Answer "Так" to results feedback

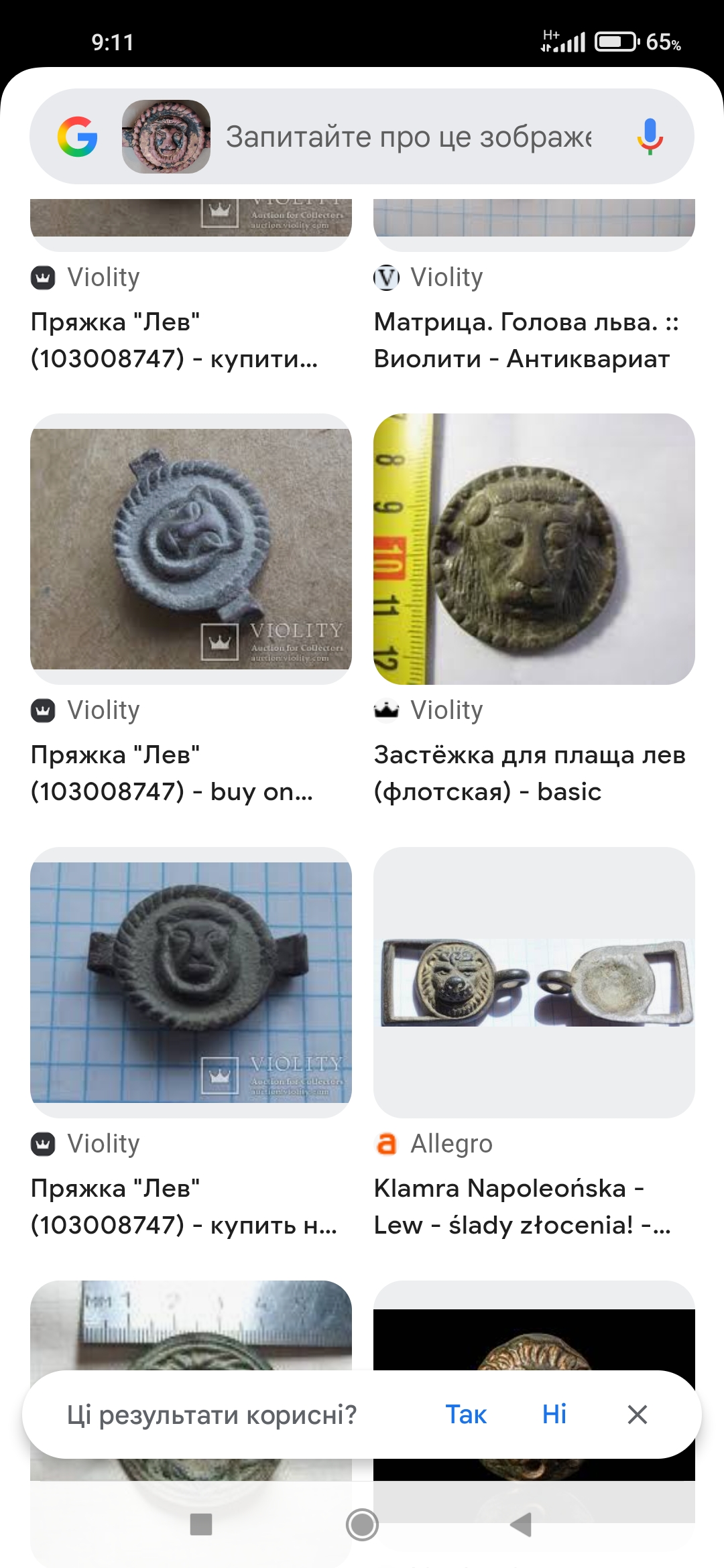point(466,1415)
